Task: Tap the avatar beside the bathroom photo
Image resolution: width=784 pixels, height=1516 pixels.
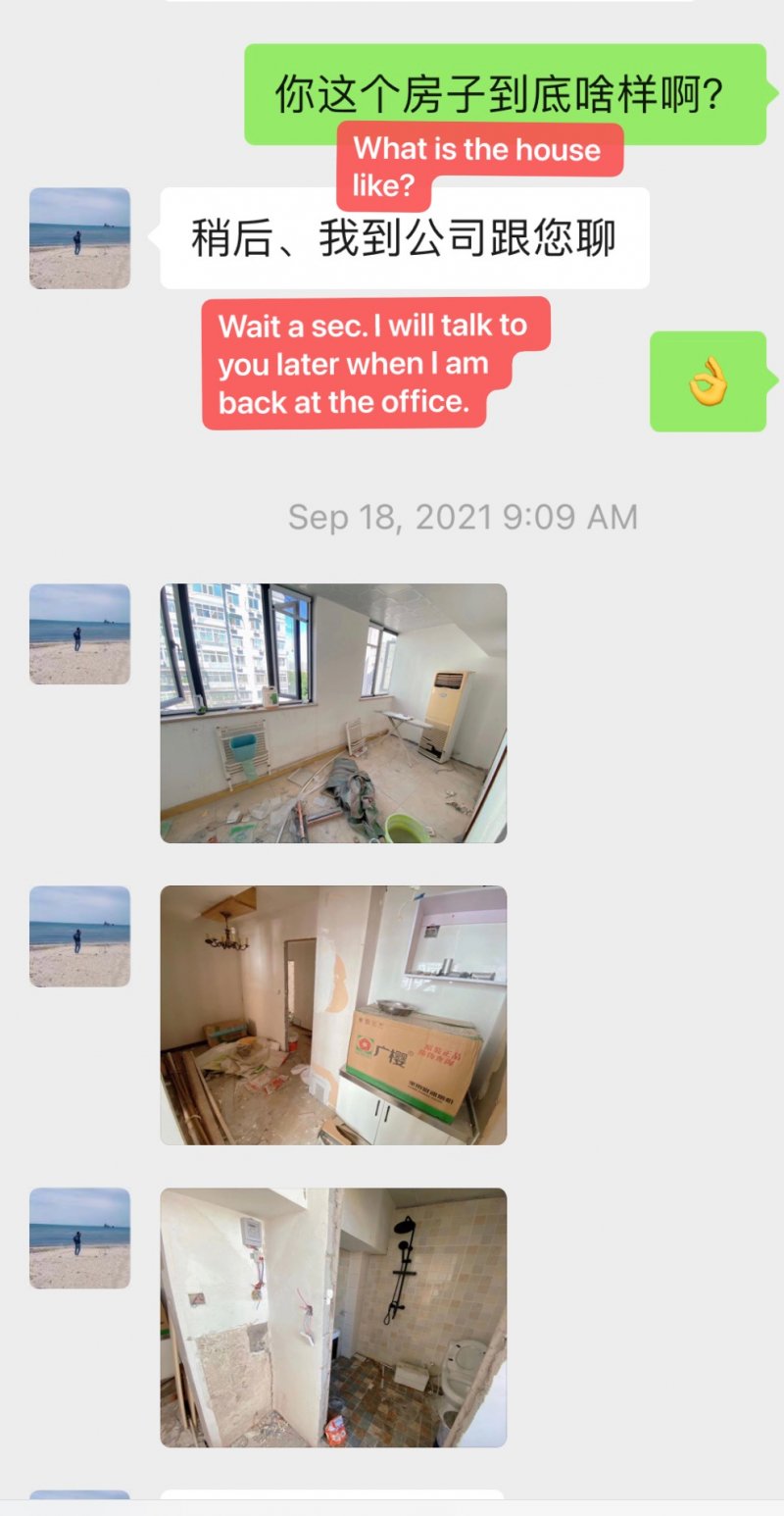Action: point(79,1238)
